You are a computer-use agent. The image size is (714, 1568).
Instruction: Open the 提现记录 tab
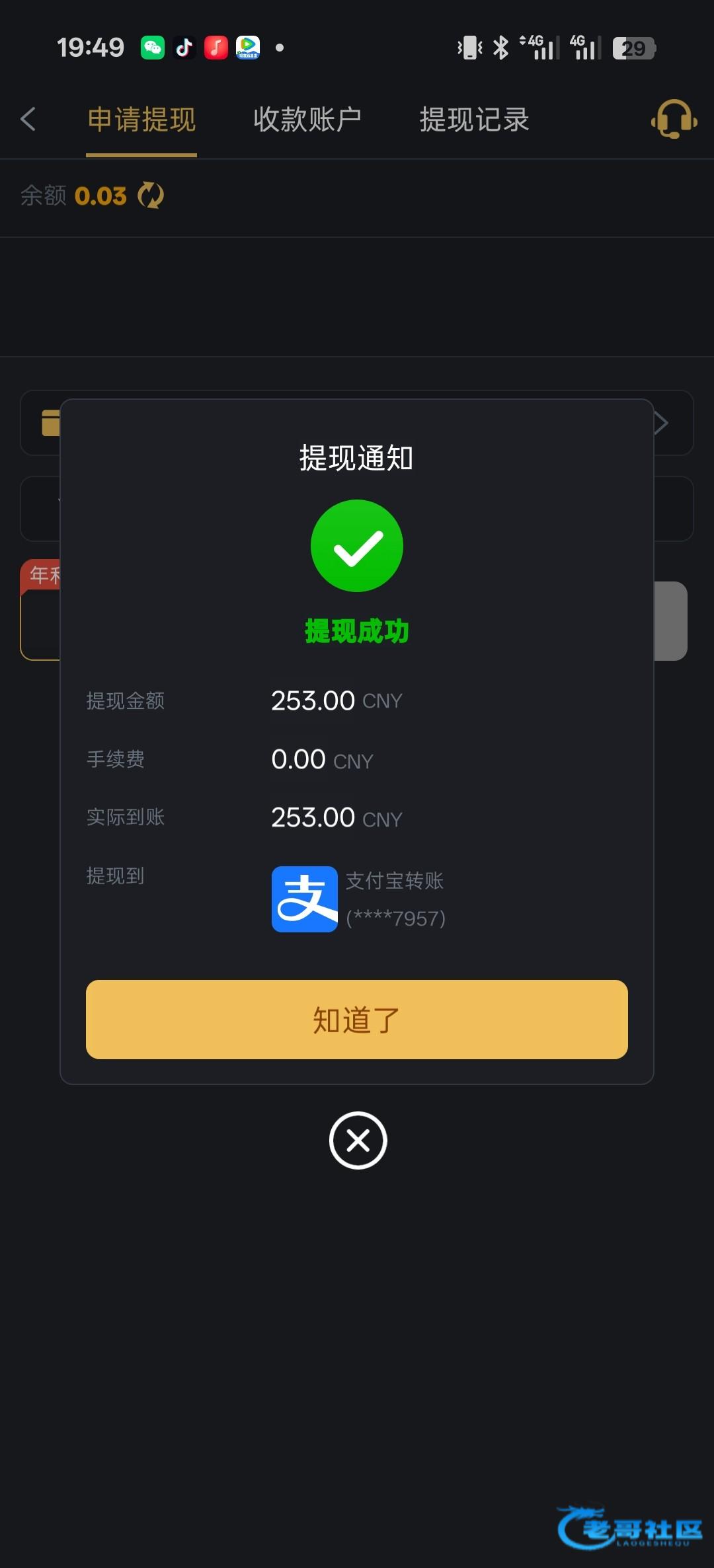[x=474, y=120]
